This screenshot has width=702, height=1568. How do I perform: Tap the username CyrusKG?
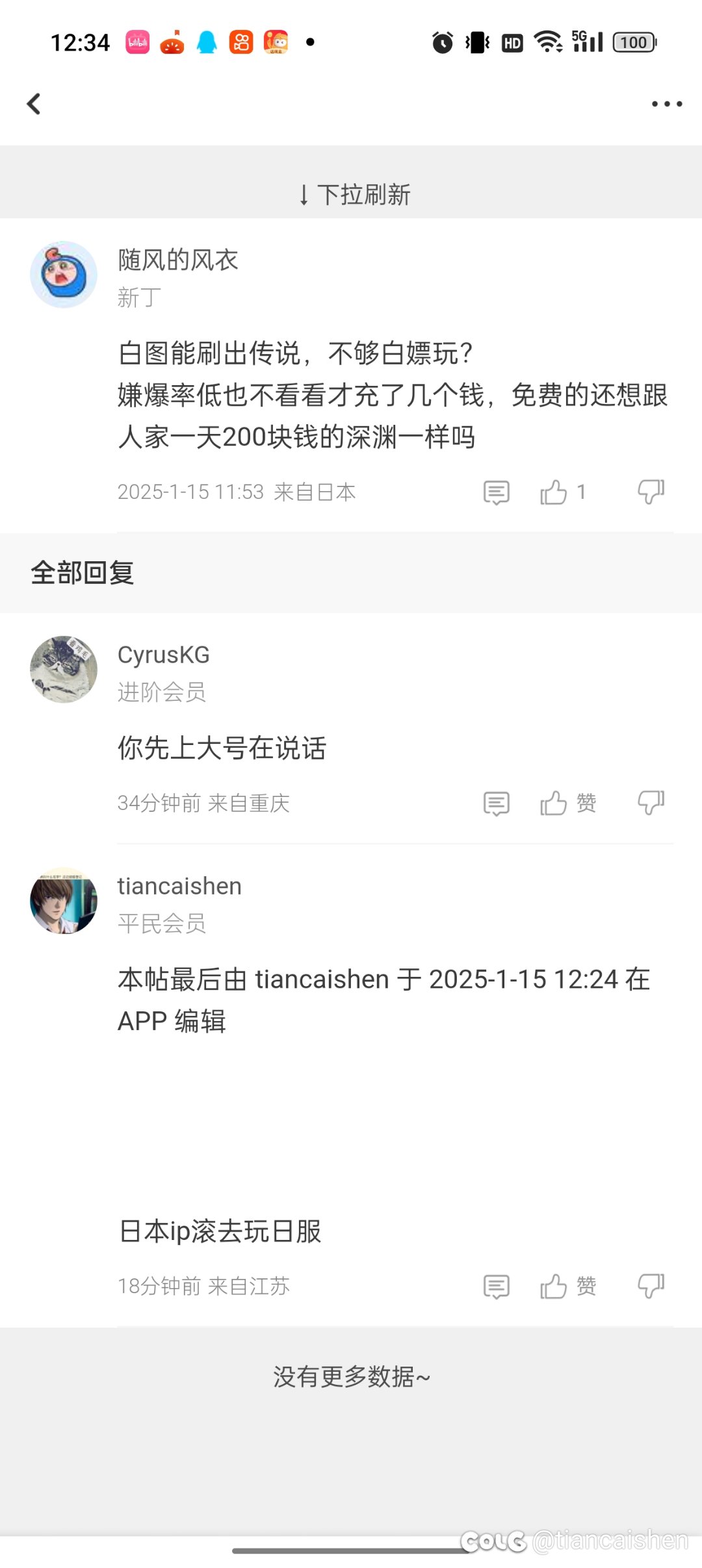click(163, 655)
